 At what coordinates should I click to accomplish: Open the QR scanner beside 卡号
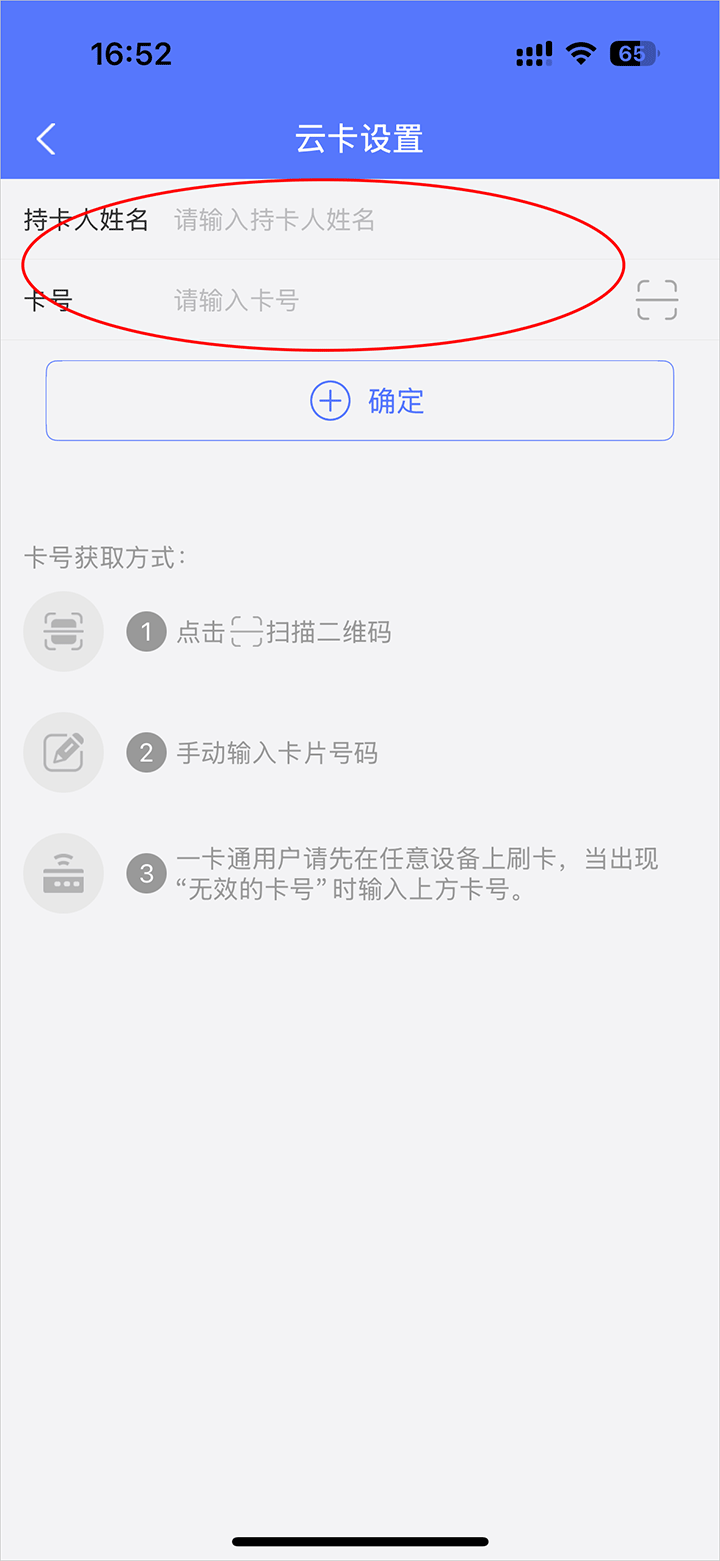click(657, 300)
